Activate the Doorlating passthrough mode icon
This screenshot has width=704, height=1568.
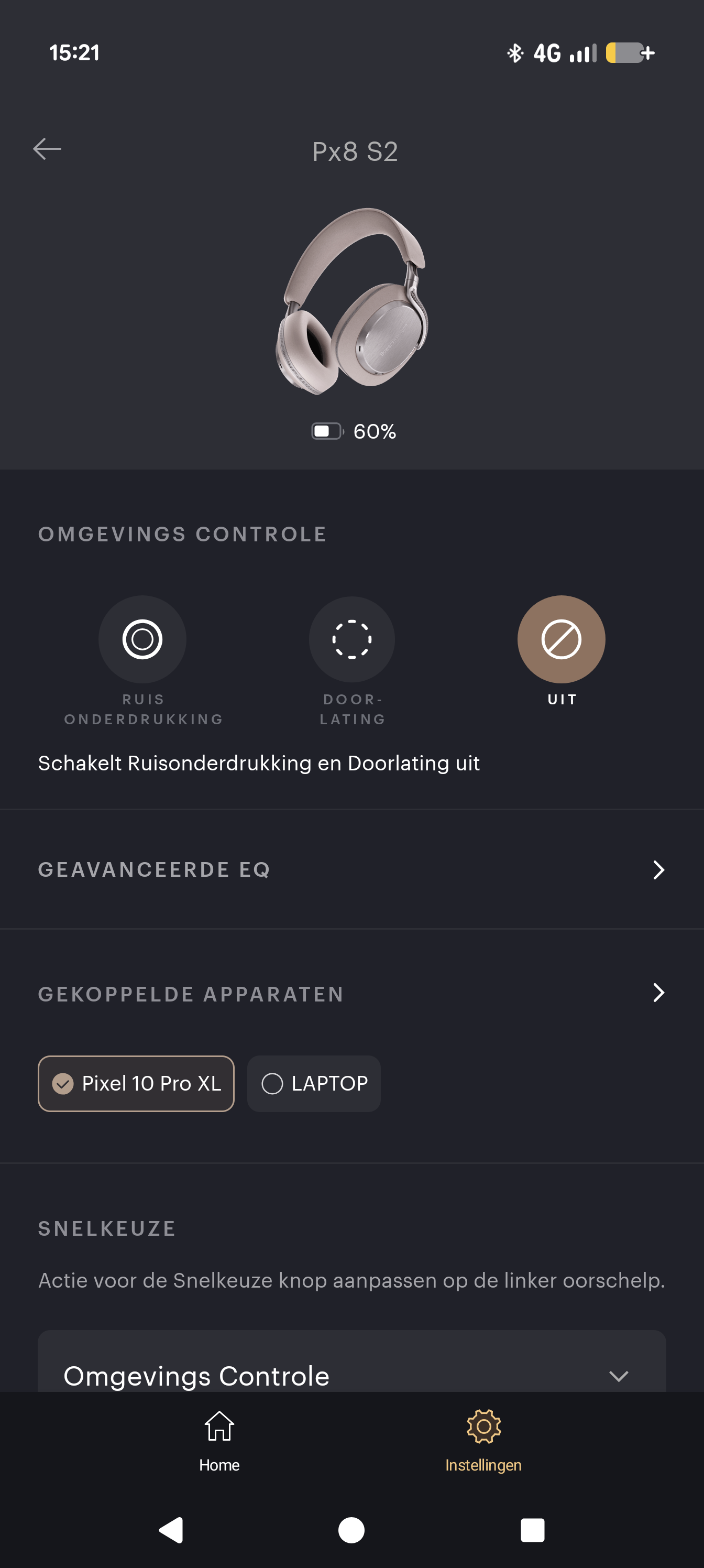[x=351, y=639]
